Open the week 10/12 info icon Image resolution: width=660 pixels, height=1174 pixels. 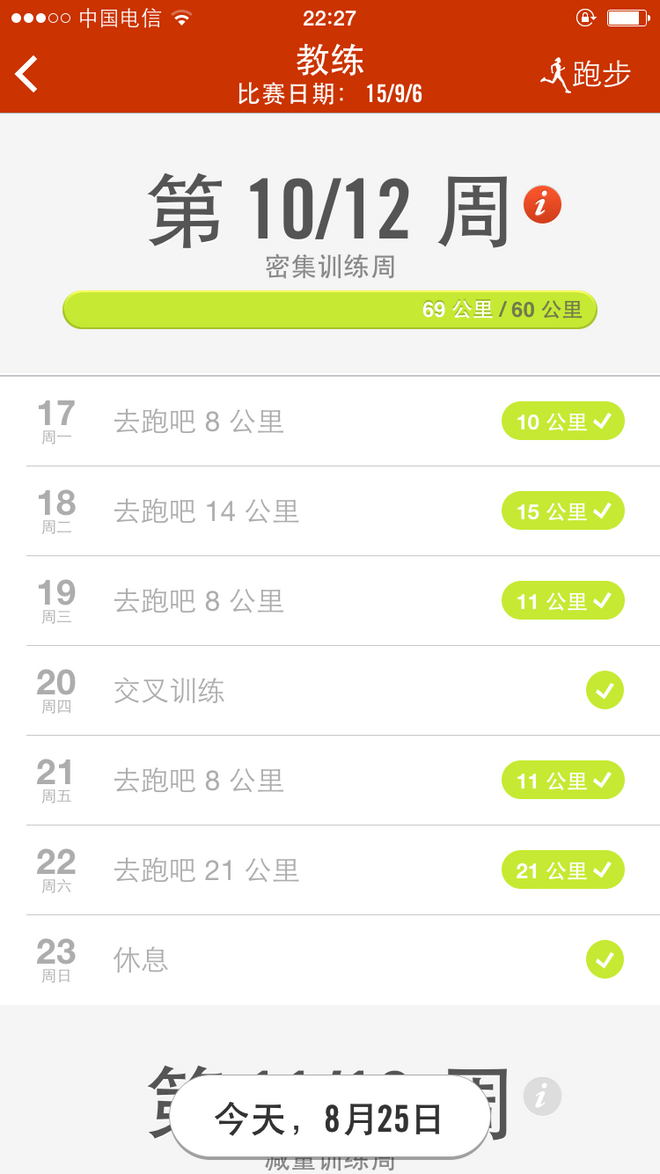coord(542,205)
